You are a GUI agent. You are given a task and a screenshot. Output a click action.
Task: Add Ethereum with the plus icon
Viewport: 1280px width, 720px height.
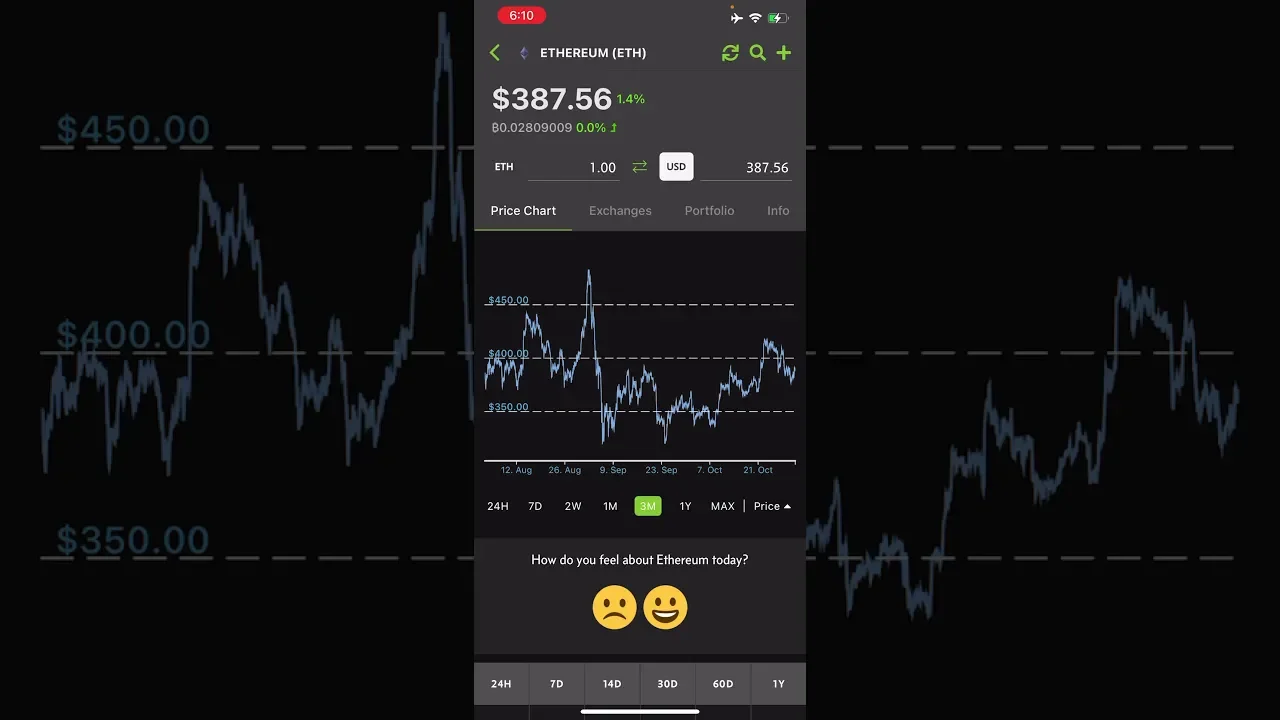point(784,53)
